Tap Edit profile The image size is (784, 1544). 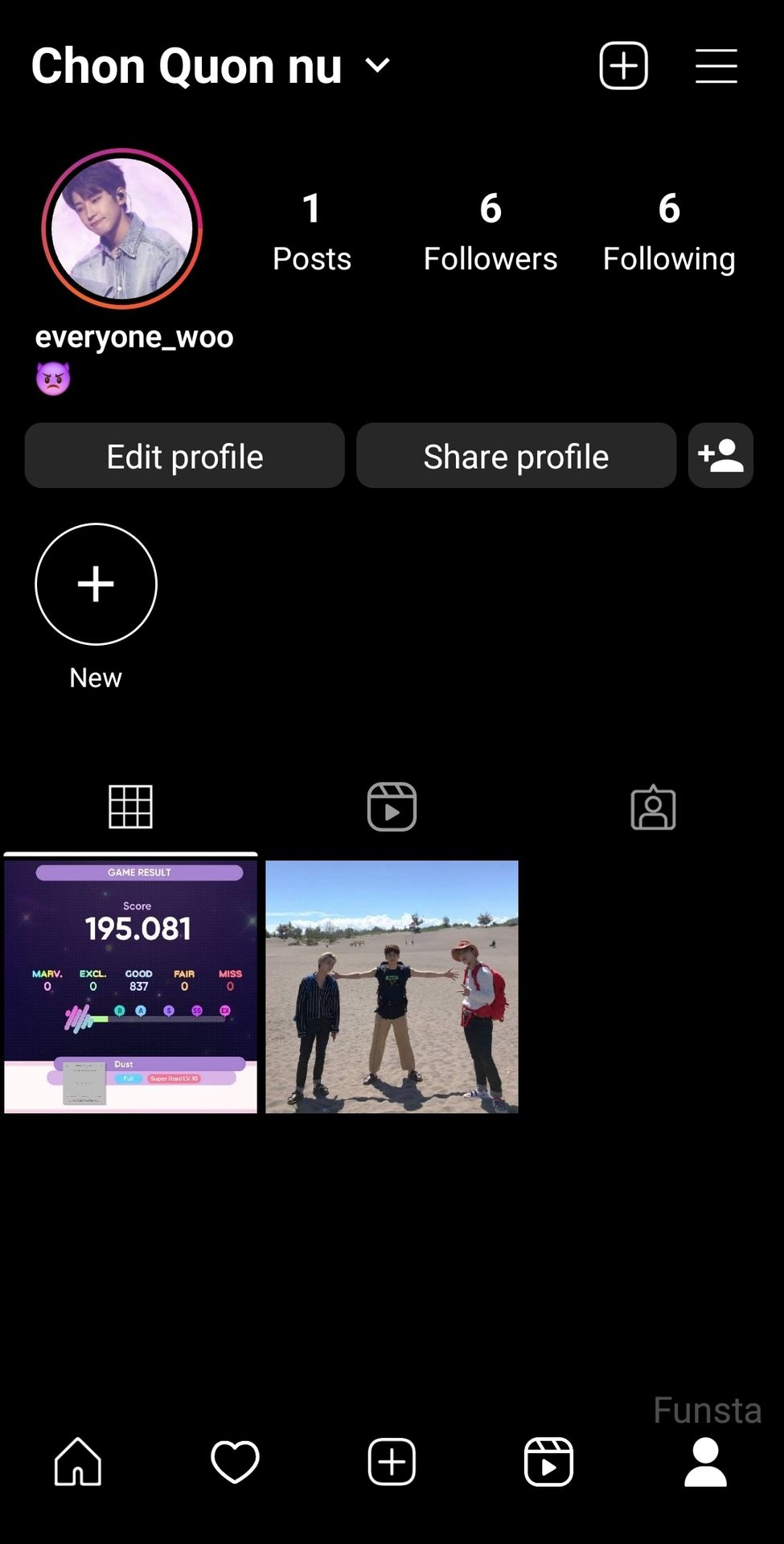pos(184,456)
